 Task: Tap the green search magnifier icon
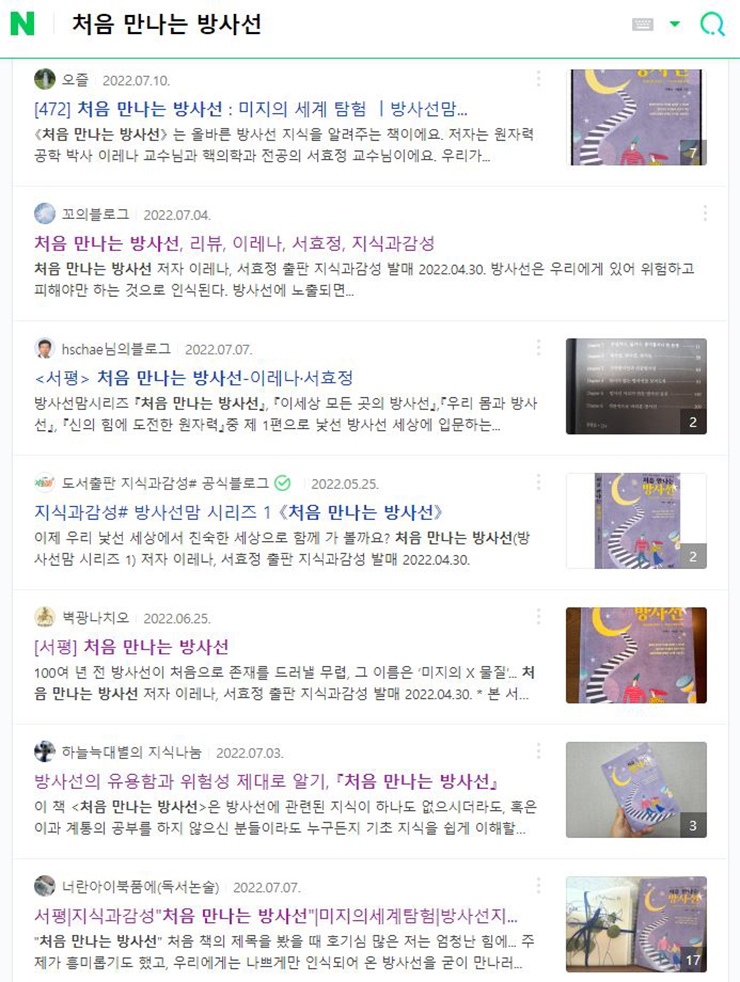(712, 25)
